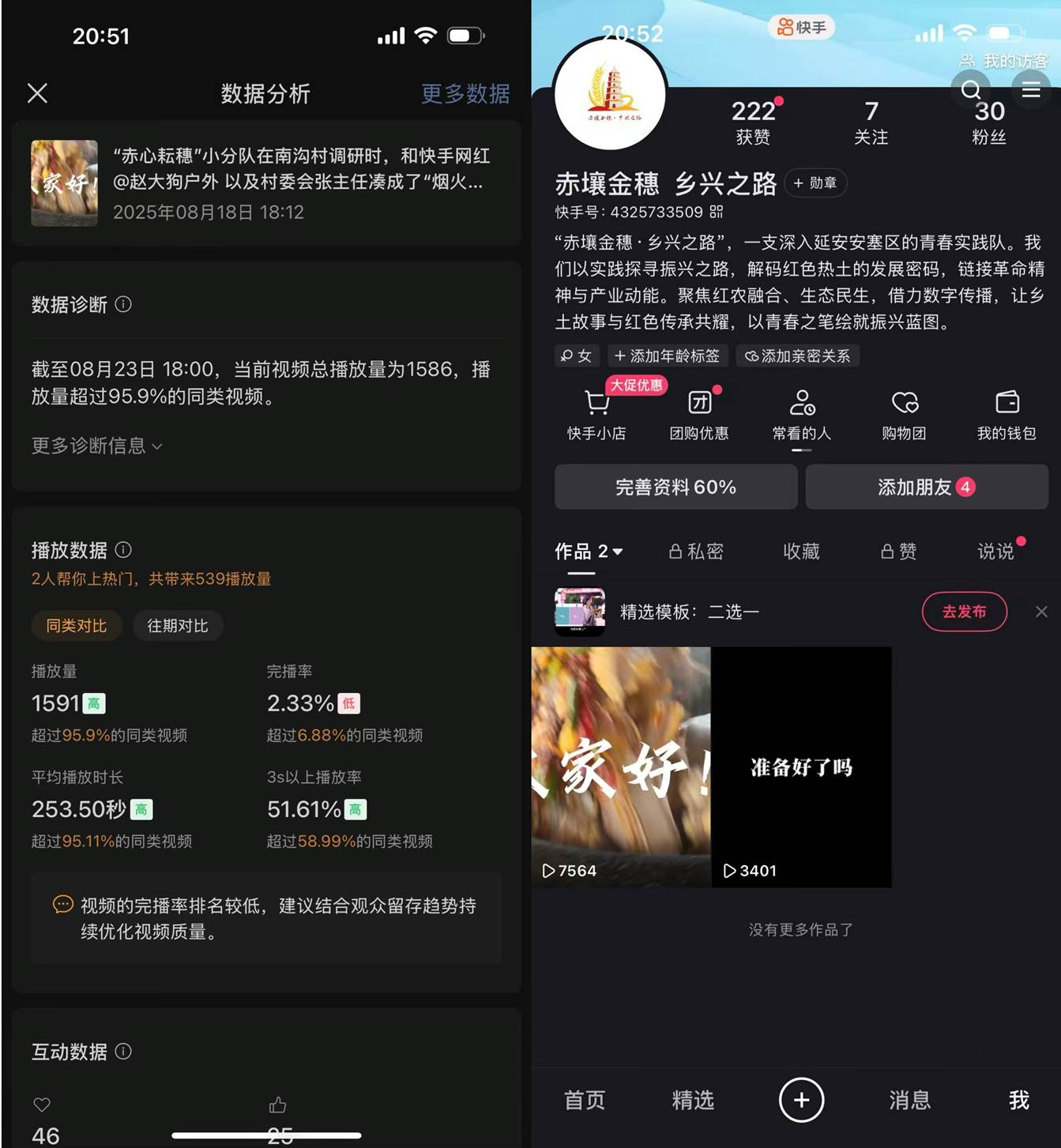1061x1148 pixels.
Task: Tap 去发布 on the template banner
Action: click(x=964, y=612)
